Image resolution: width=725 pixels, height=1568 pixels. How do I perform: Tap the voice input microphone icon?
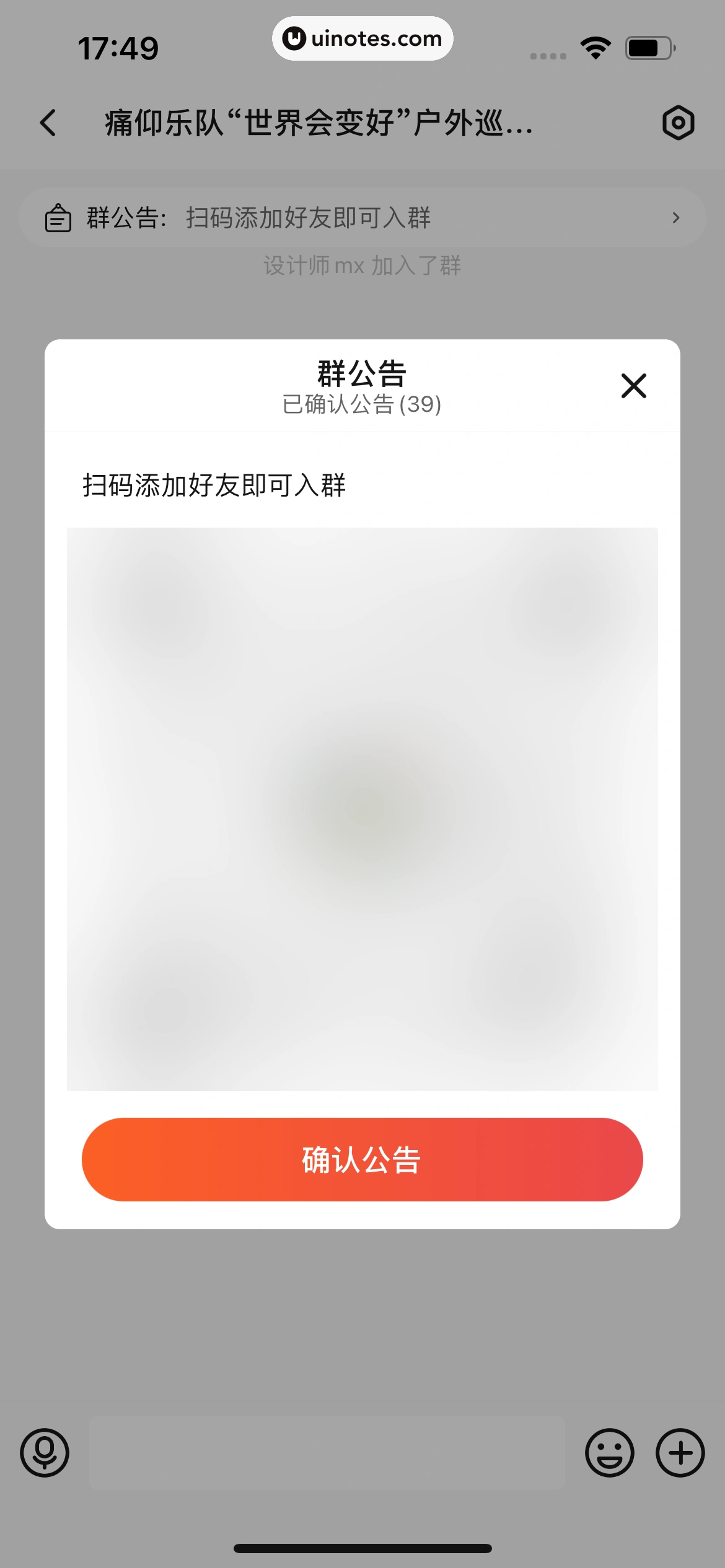click(x=45, y=1453)
